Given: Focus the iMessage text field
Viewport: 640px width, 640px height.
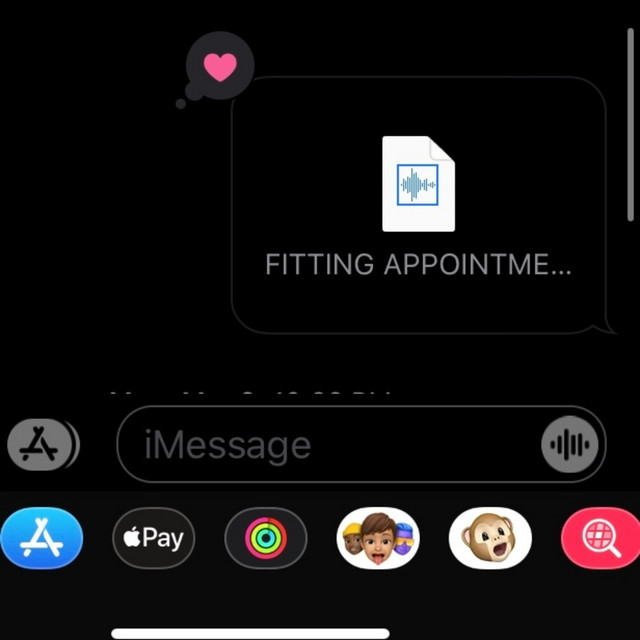Looking at the screenshot, I should tap(330, 445).
